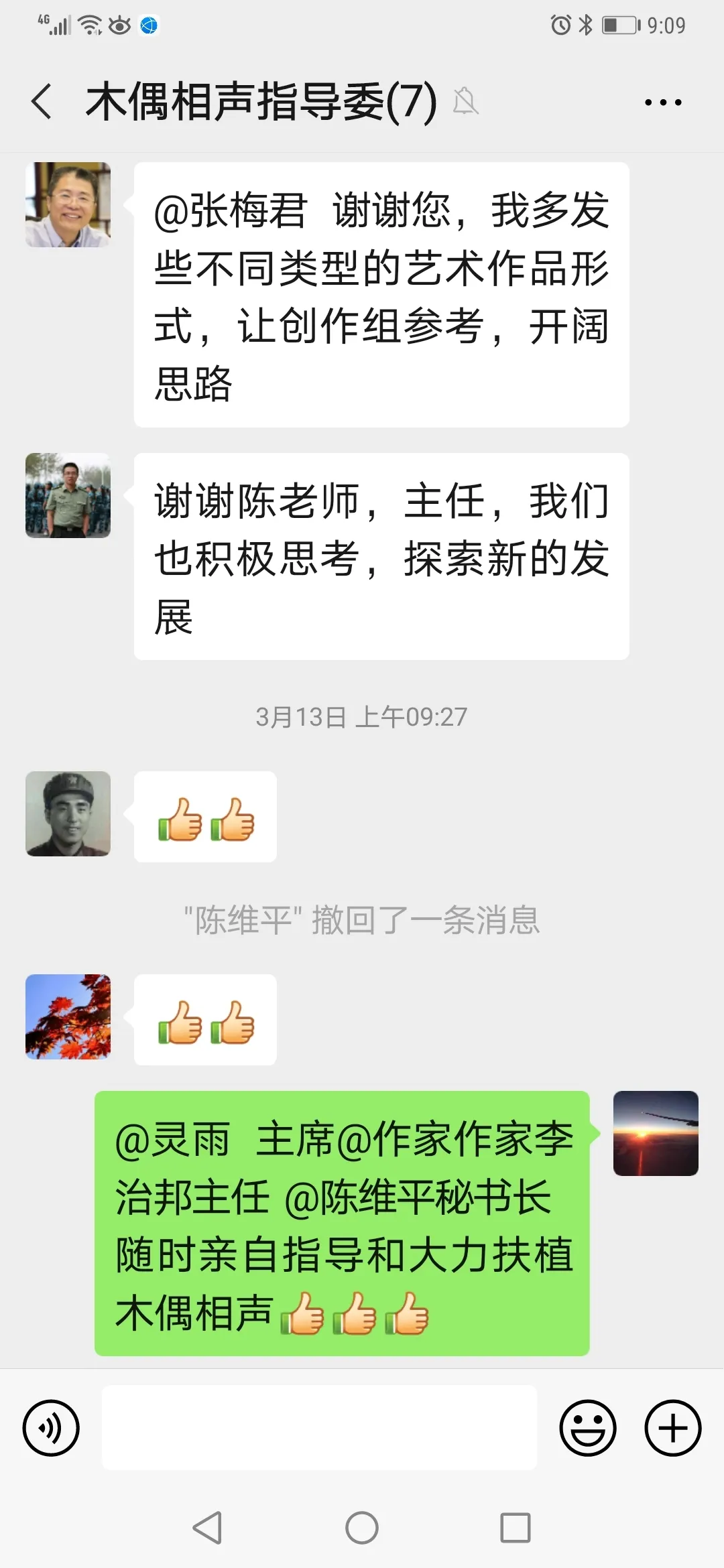Tap avatar of sender thanking 陈老师

(68, 495)
